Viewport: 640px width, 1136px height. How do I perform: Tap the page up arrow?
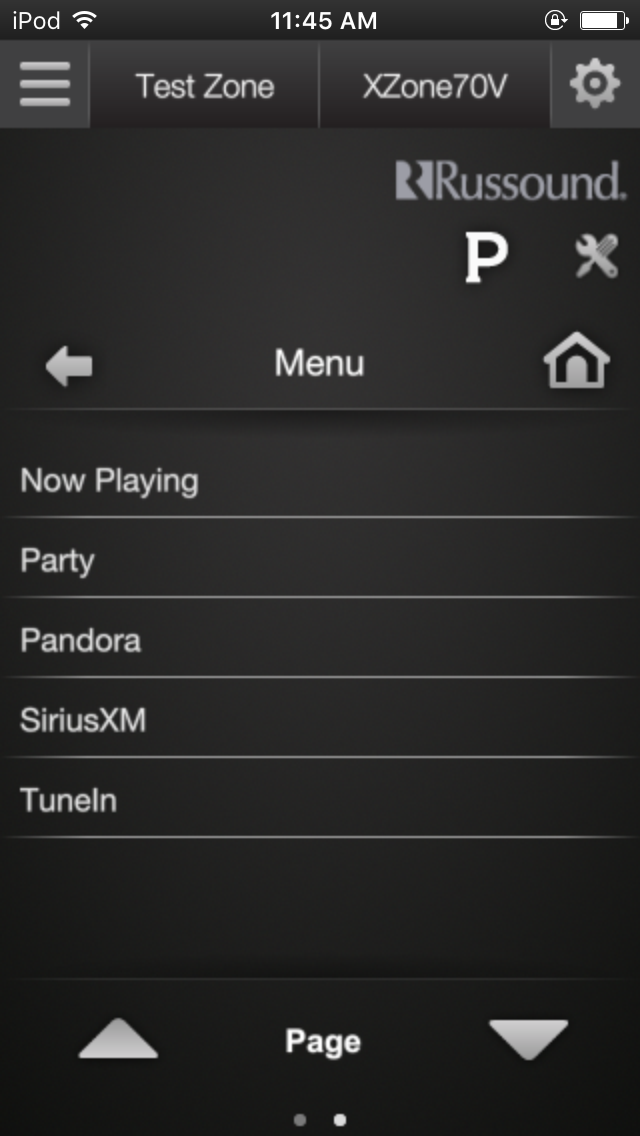(118, 1040)
